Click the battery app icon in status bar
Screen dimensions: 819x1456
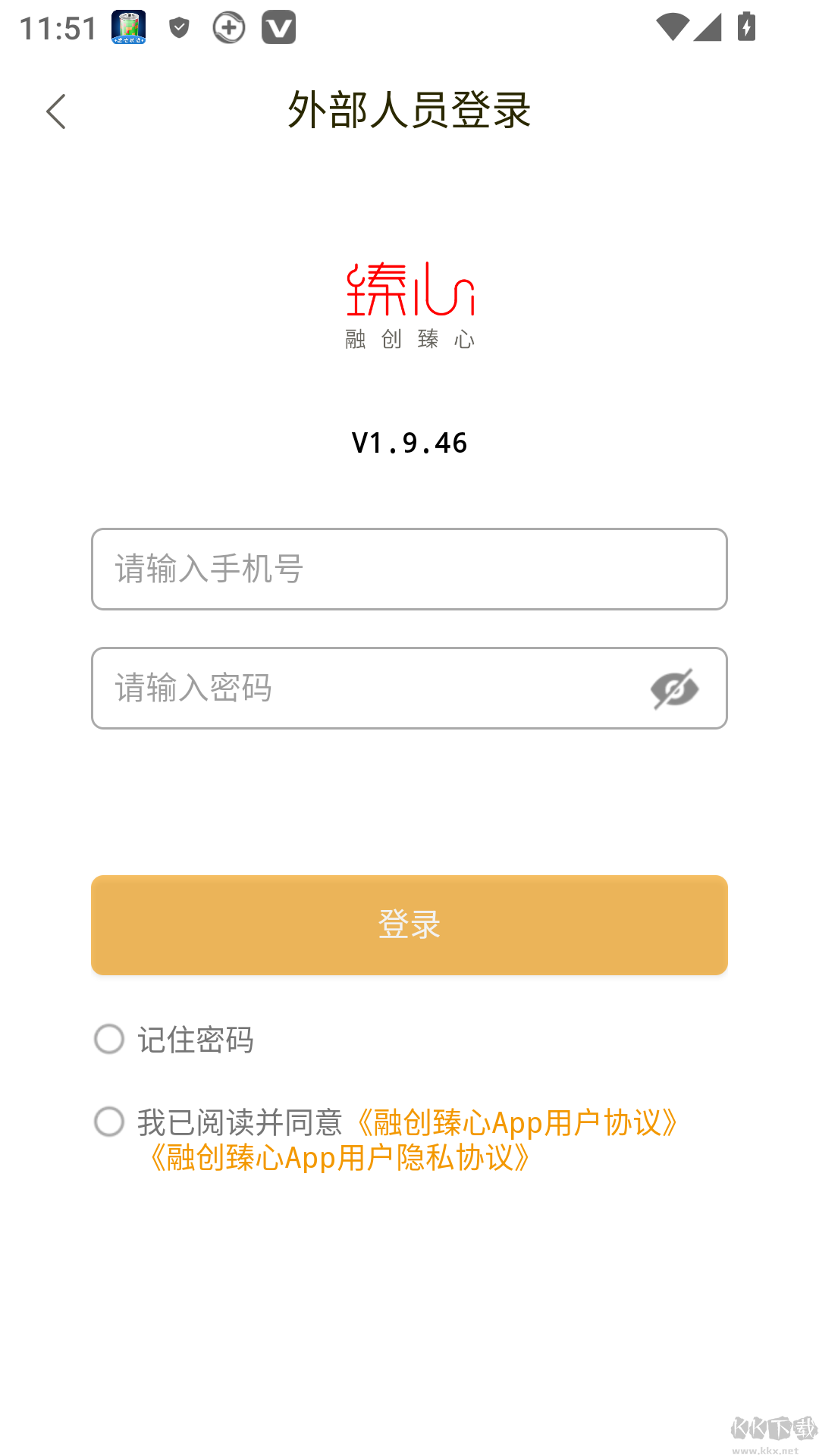[x=127, y=27]
